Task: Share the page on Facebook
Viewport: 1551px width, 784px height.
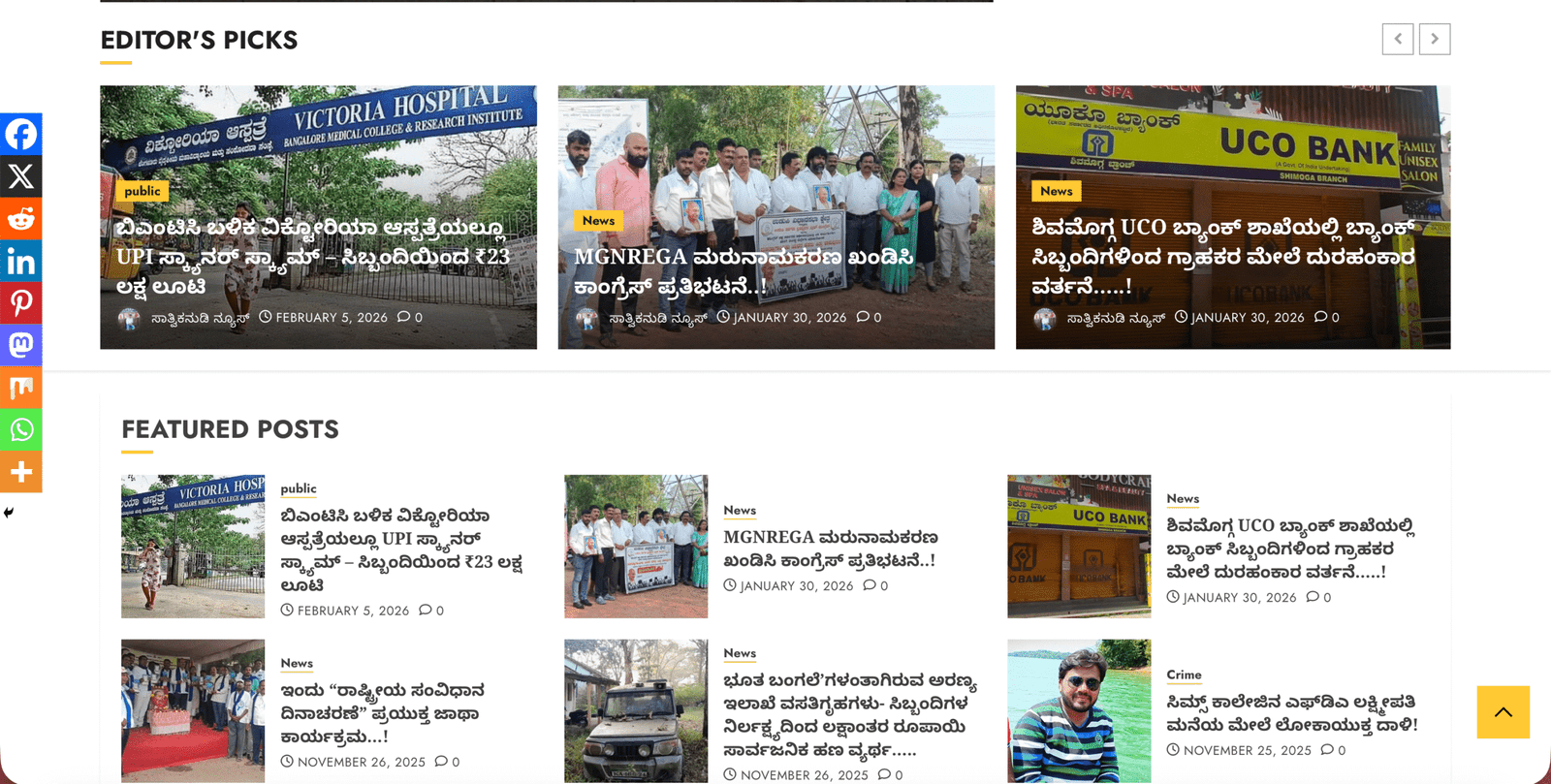Action: click(20, 134)
